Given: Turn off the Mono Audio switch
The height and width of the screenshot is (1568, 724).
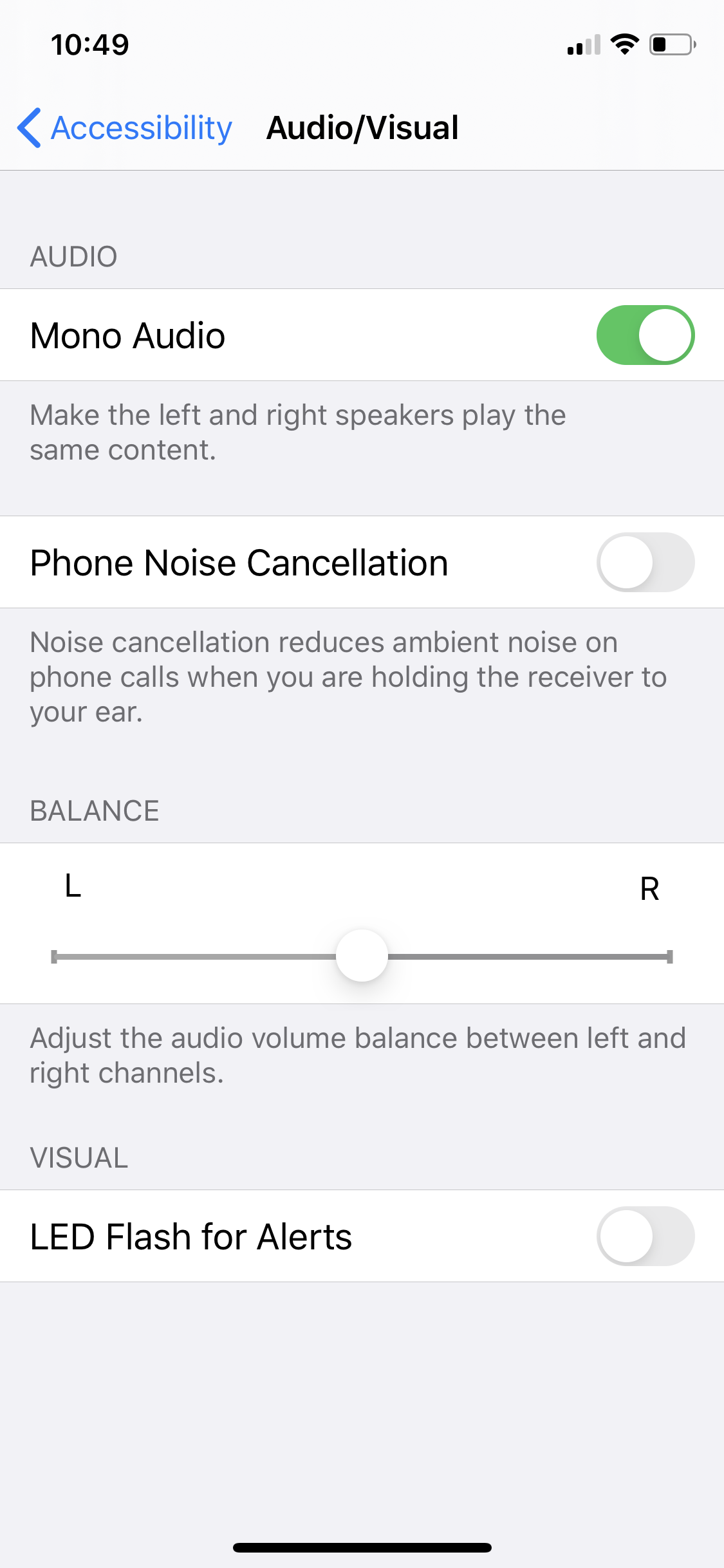Looking at the screenshot, I should tap(645, 335).
